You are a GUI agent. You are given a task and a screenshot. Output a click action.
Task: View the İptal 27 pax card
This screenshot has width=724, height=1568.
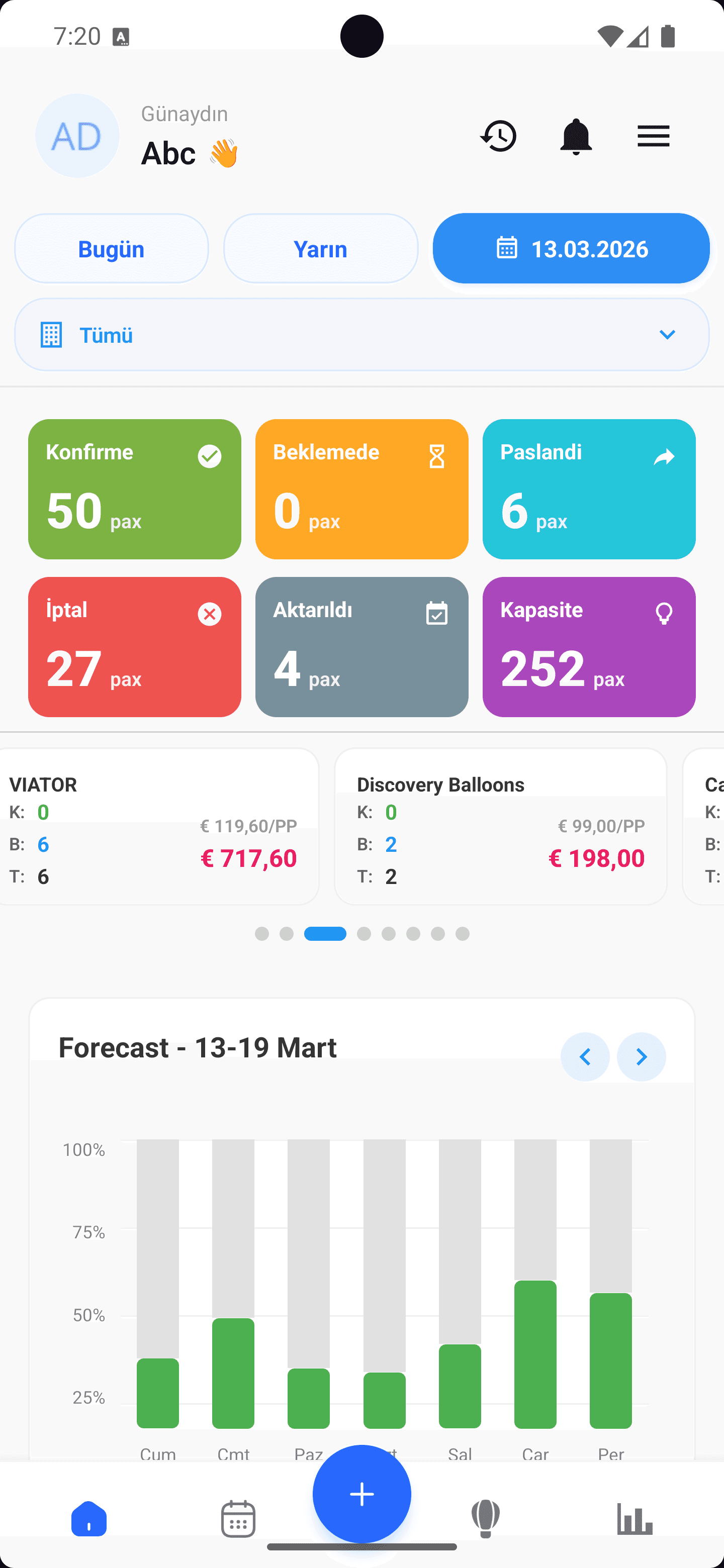coord(135,646)
